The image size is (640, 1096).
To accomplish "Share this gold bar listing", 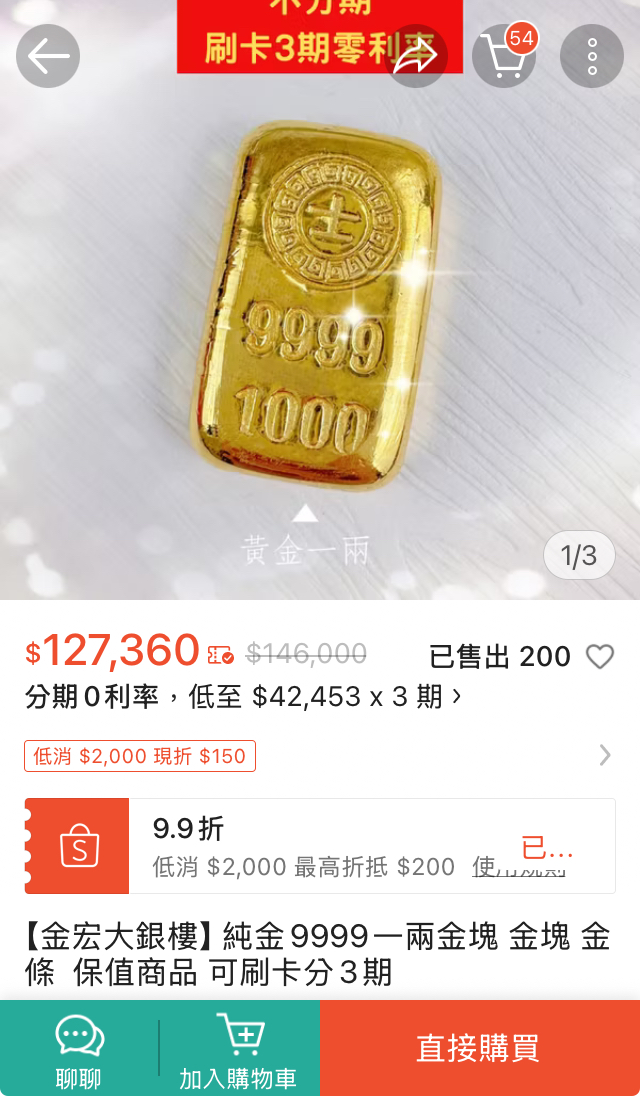I will [416, 56].
